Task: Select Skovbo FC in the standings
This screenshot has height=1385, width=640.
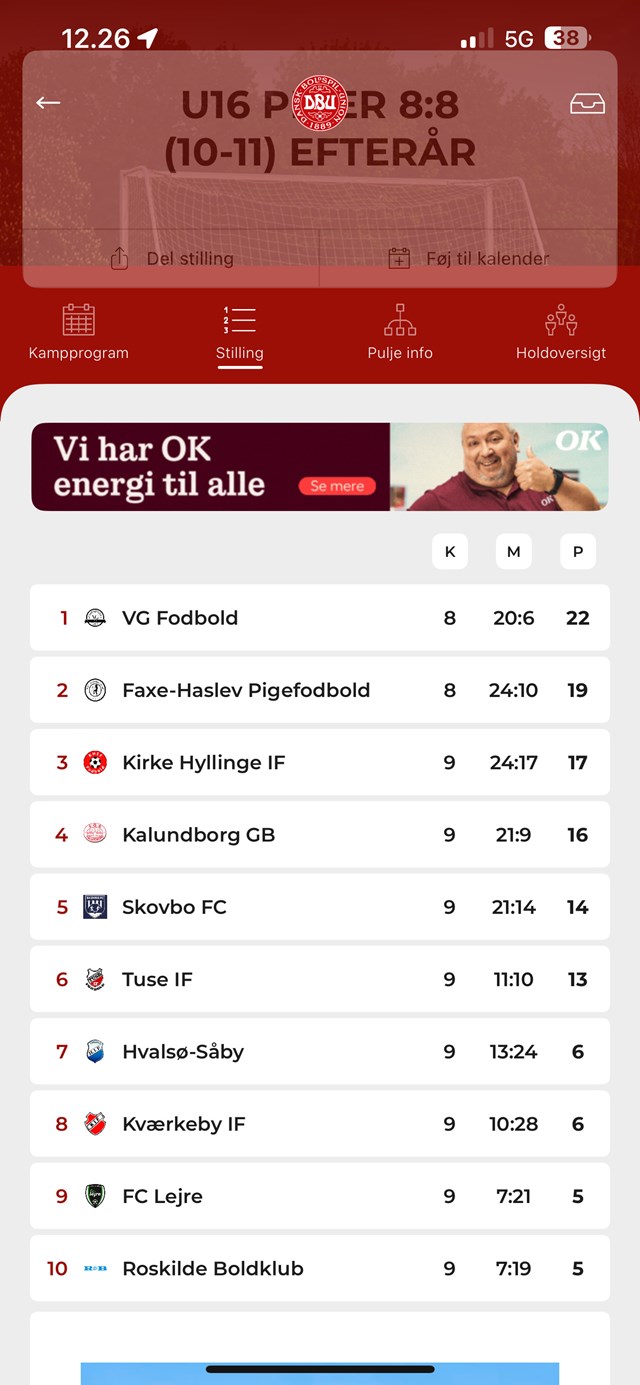Action: 319,907
